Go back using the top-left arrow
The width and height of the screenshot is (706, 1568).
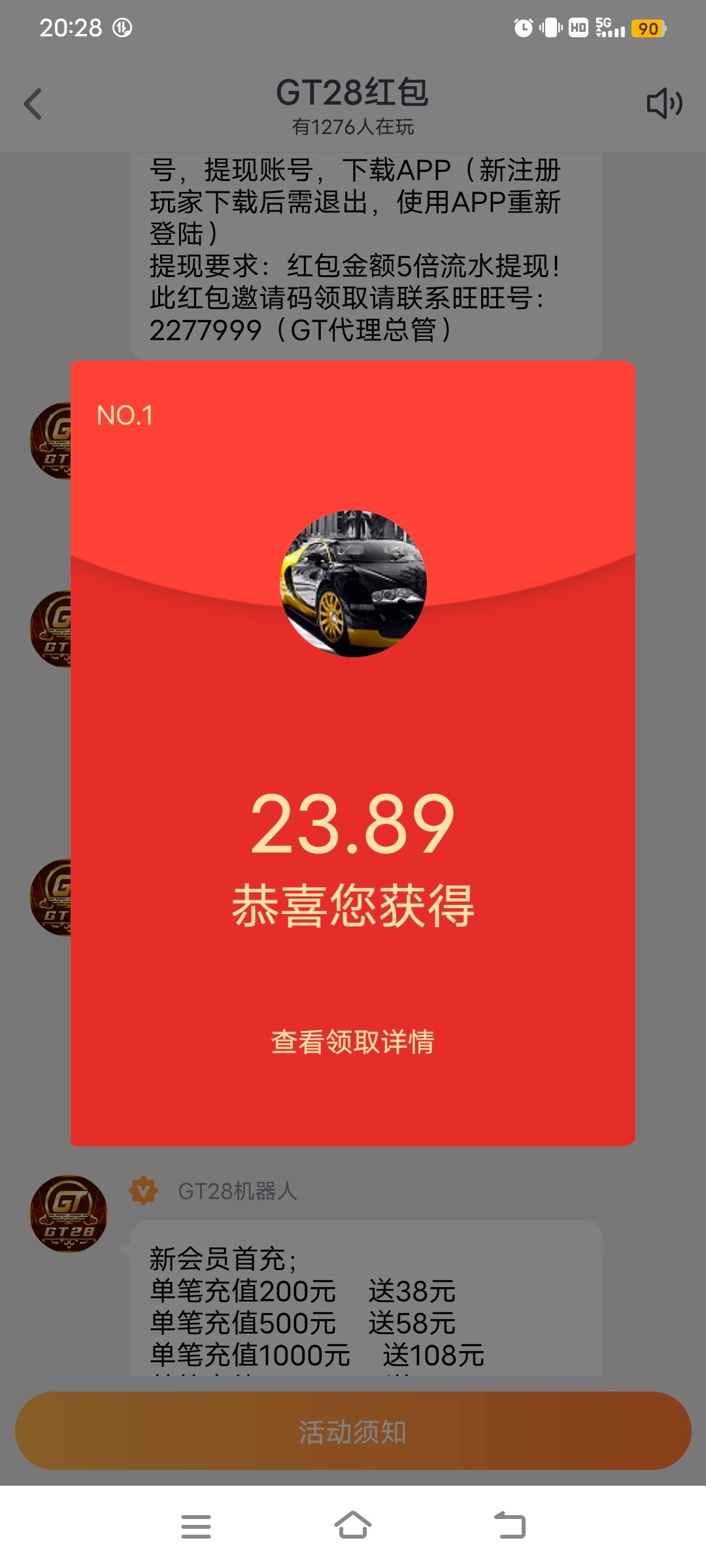(x=33, y=104)
